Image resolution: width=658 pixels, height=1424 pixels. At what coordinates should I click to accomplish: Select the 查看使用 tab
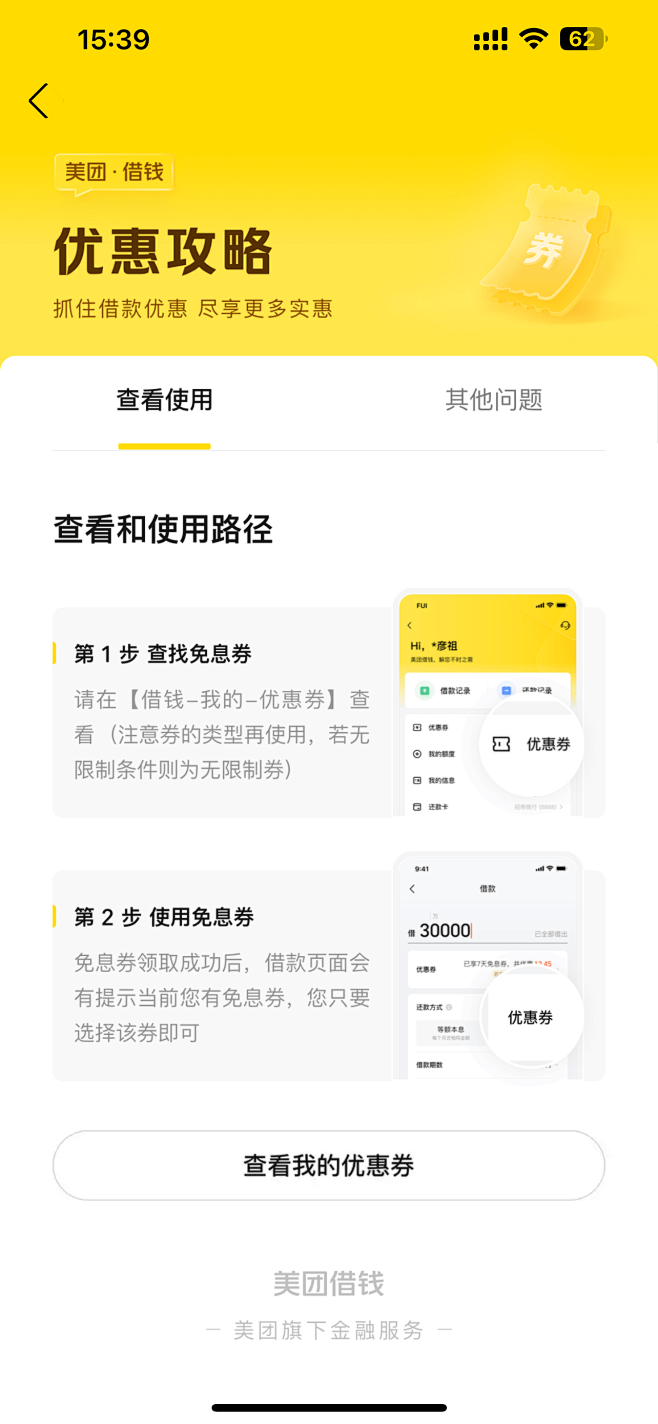coord(165,401)
